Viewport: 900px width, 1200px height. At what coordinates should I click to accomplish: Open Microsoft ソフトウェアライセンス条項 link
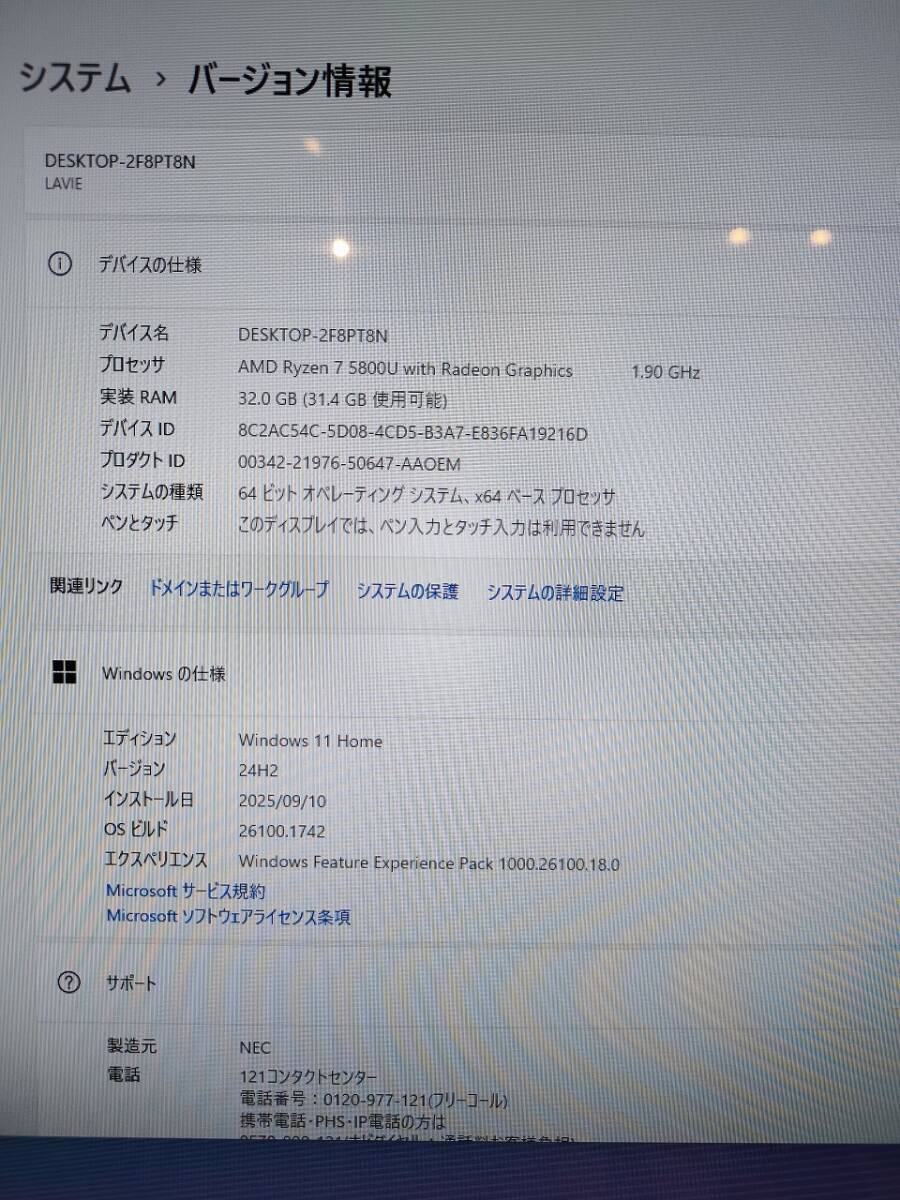[228, 916]
